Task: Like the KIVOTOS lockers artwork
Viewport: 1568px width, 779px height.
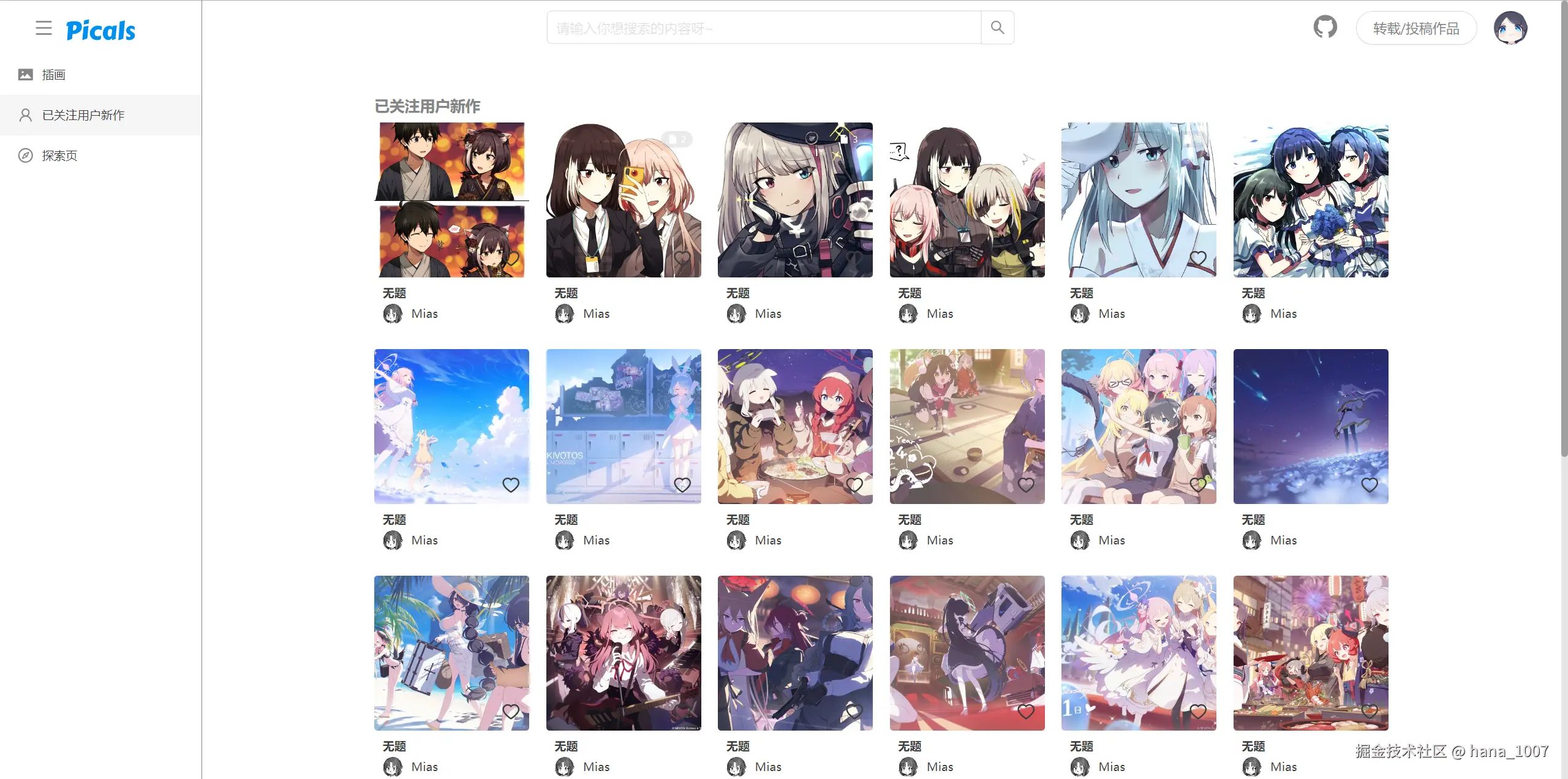Action: (682, 485)
